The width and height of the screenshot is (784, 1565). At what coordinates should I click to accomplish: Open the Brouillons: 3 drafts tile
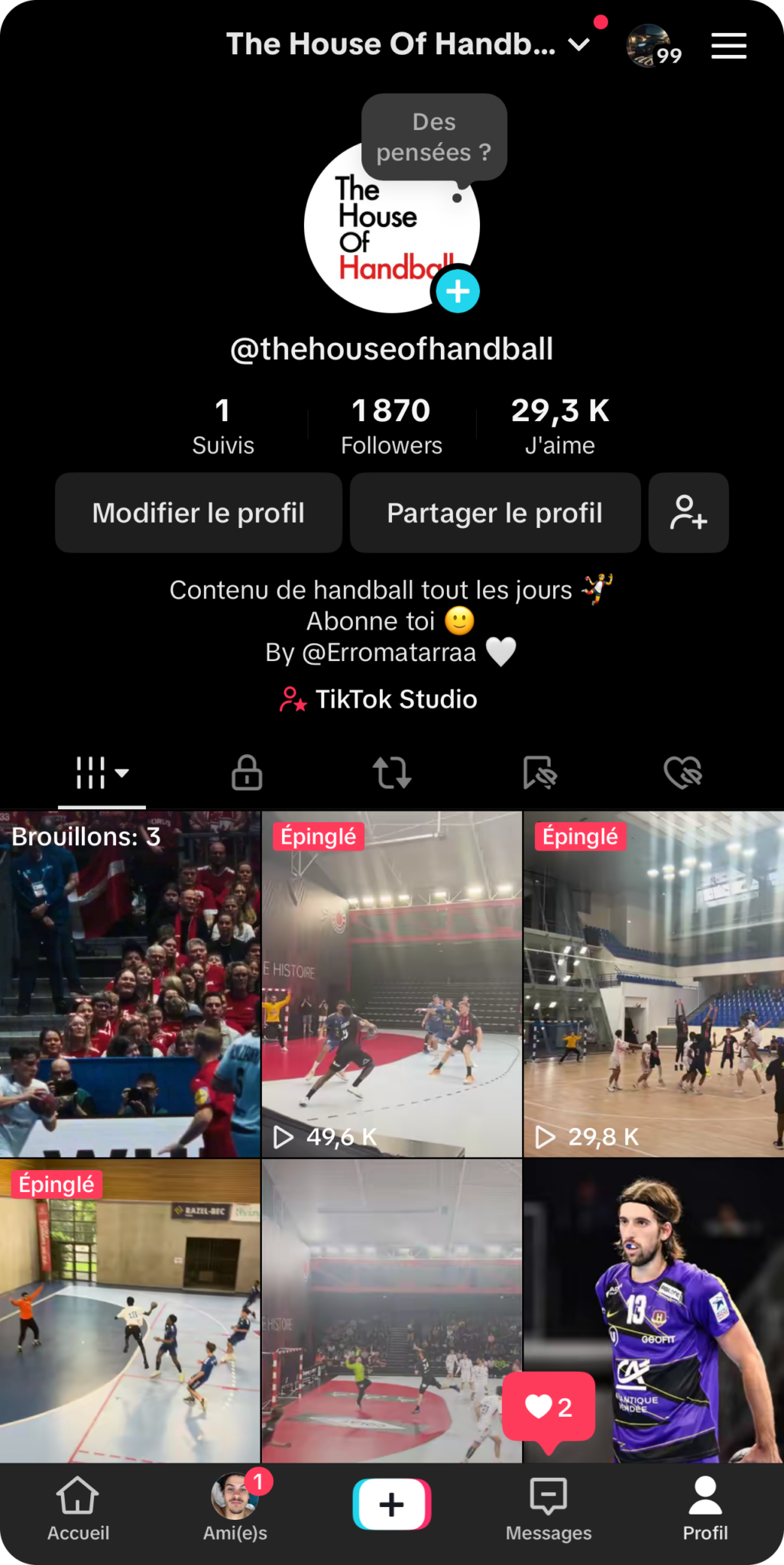(x=130, y=984)
